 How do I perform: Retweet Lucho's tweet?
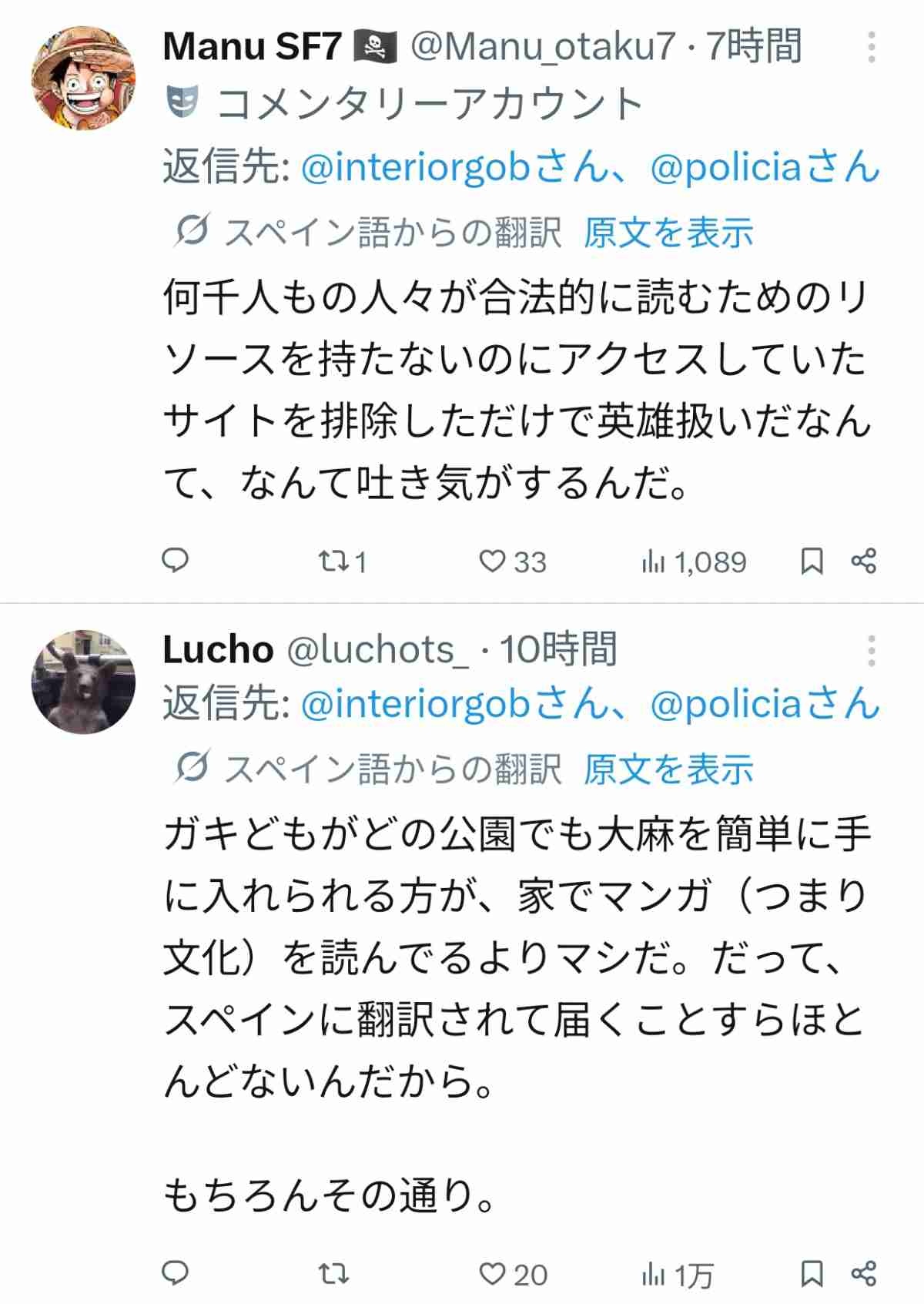[333, 1274]
